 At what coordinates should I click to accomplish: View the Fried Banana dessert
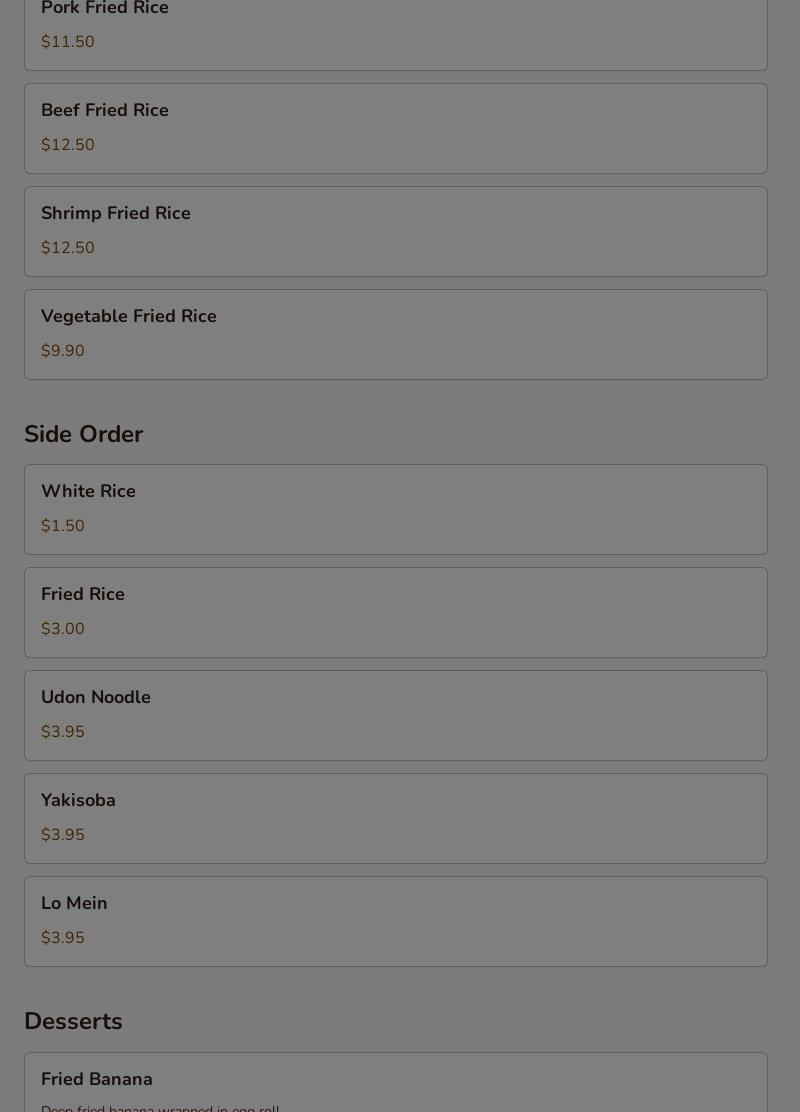(x=395, y=1083)
